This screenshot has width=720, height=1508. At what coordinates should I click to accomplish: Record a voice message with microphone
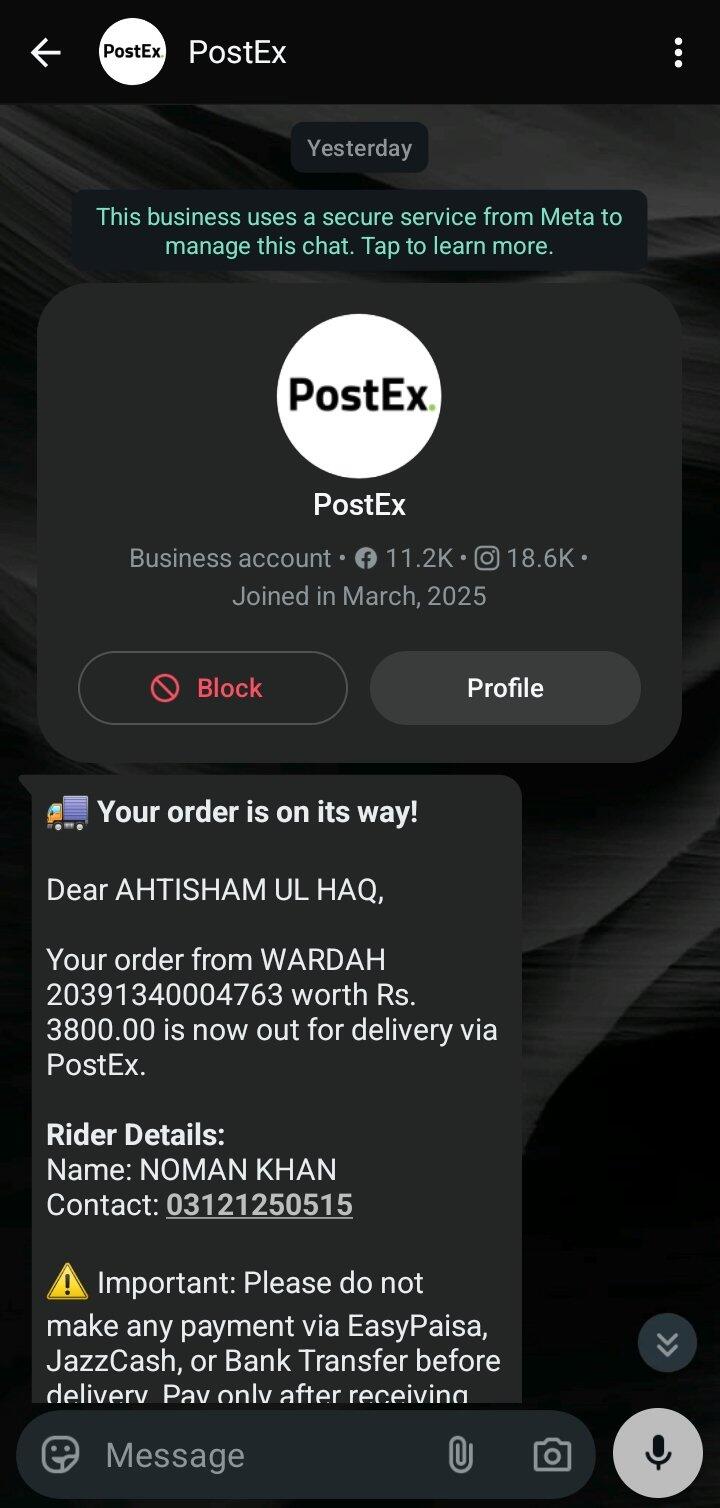(658, 1453)
